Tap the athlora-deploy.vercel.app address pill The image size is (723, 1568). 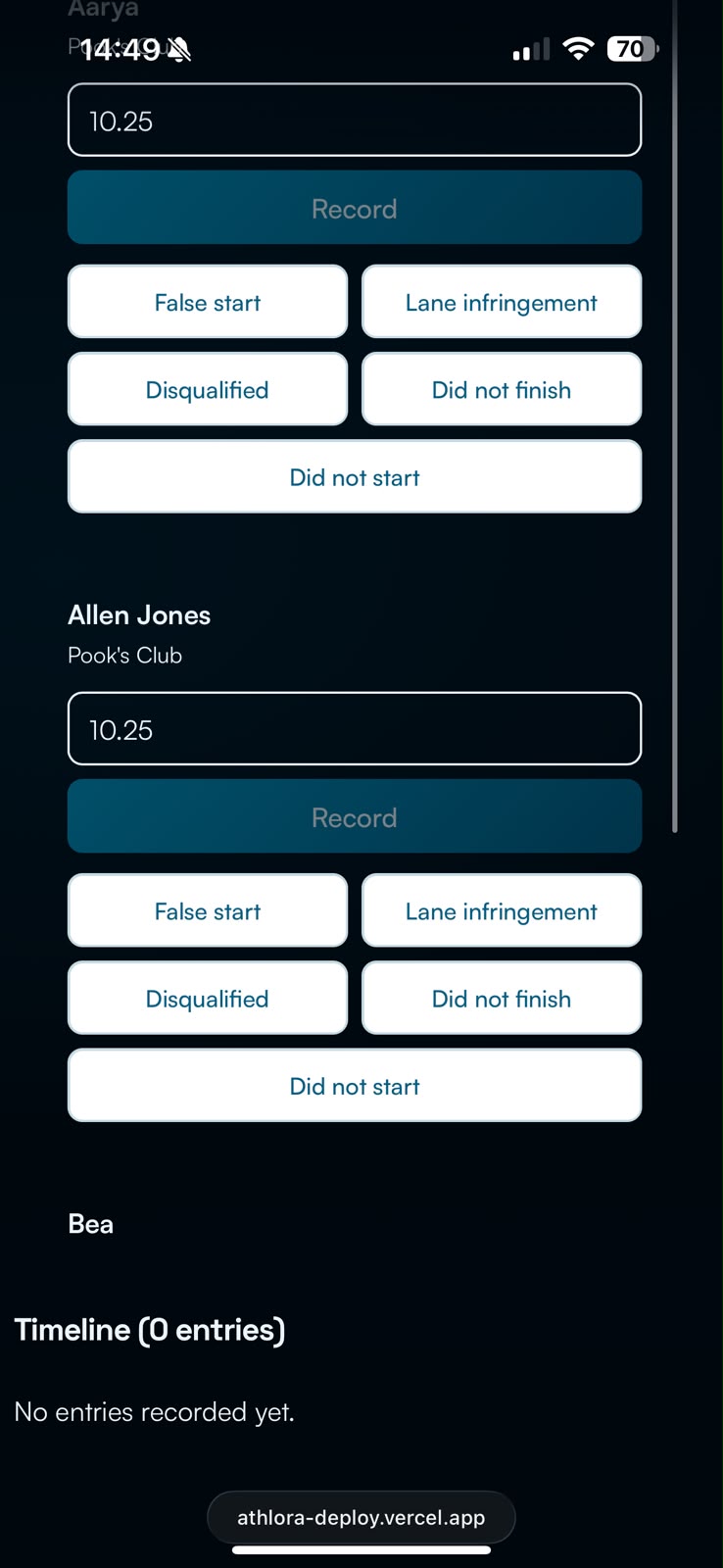pyautogui.click(x=361, y=1517)
